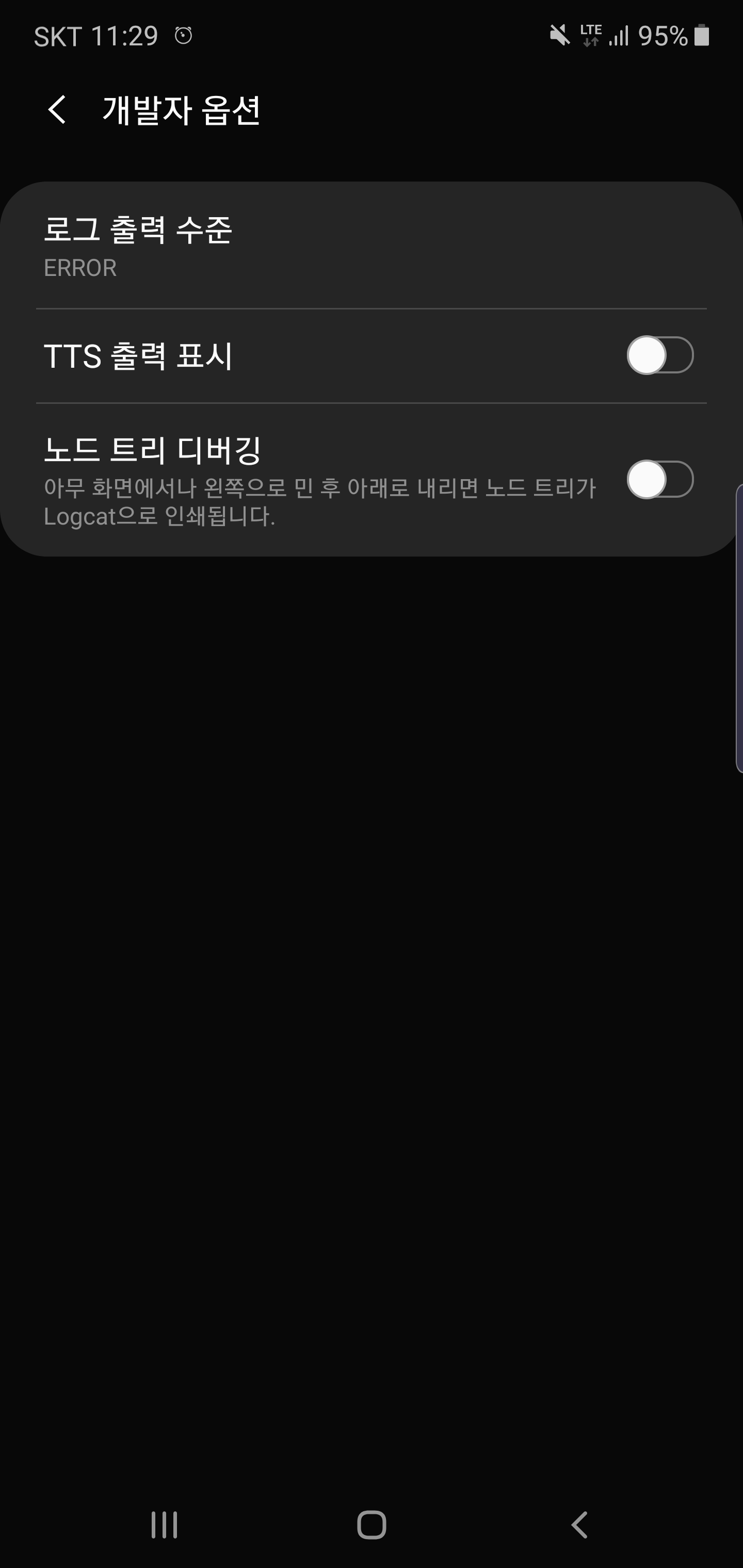
Task: Go back from 개발자 옵션 screen
Action: [x=57, y=110]
